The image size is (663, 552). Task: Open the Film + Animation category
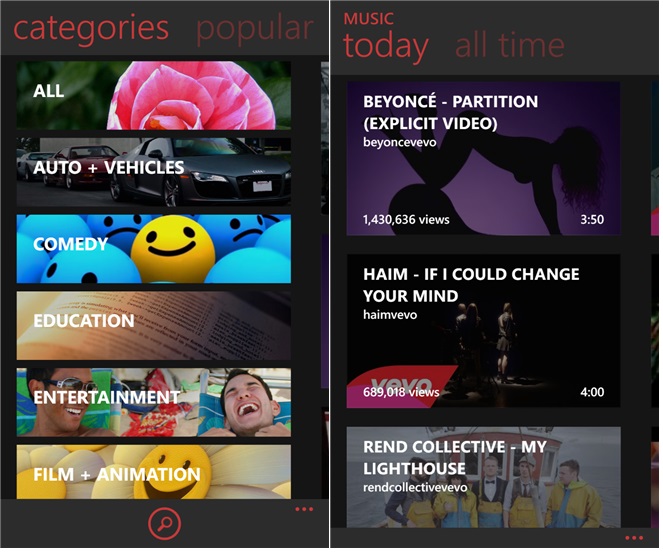(x=154, y=473)
